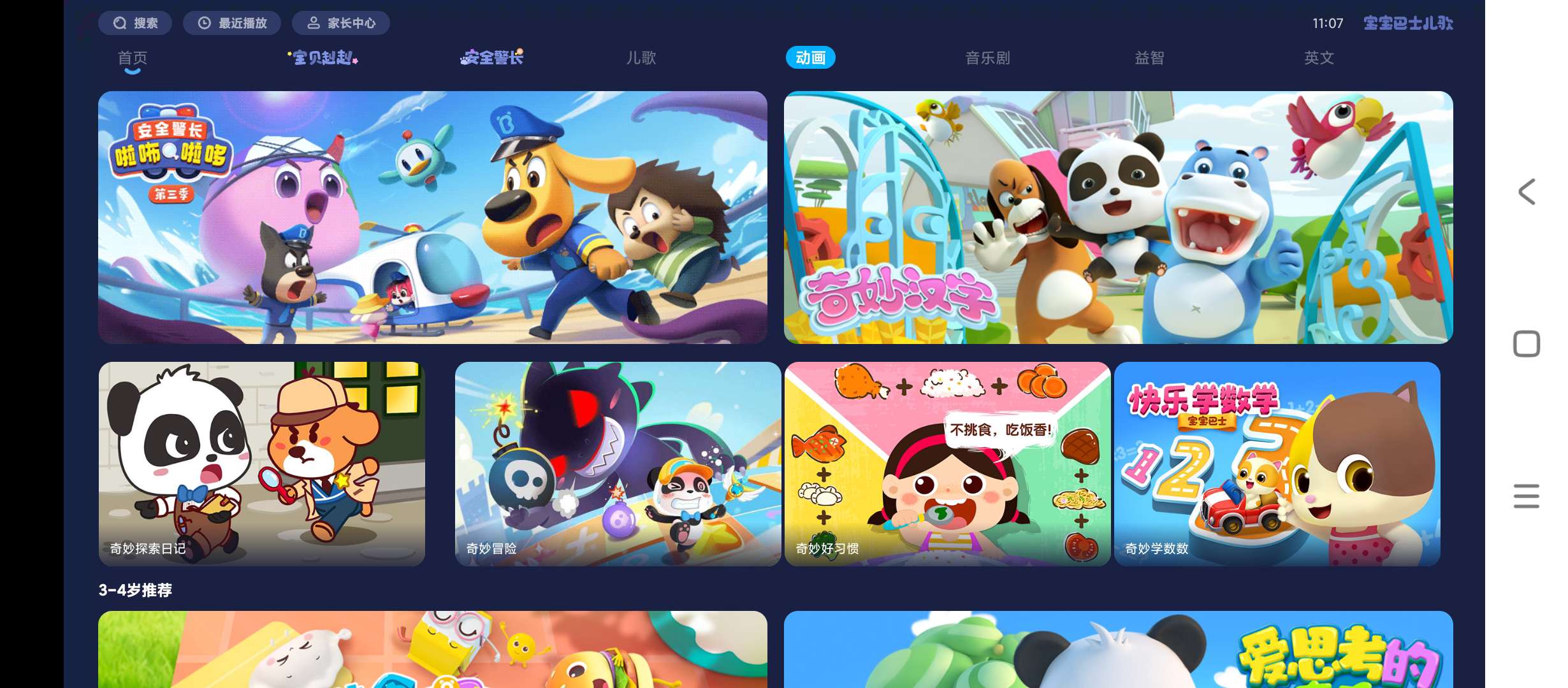Switch to the 儿歌 tab
The height and width of the screenshot is (688, 1568).
click(x=641, y=58)
